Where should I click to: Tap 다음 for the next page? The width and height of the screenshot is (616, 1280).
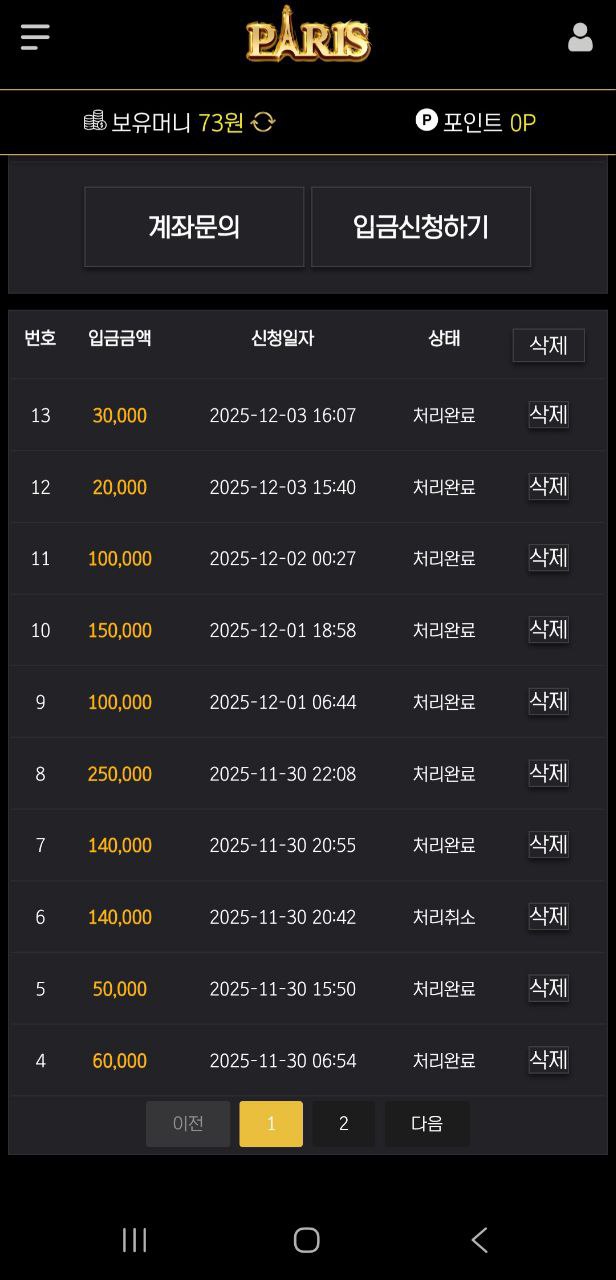(427, 1124)
